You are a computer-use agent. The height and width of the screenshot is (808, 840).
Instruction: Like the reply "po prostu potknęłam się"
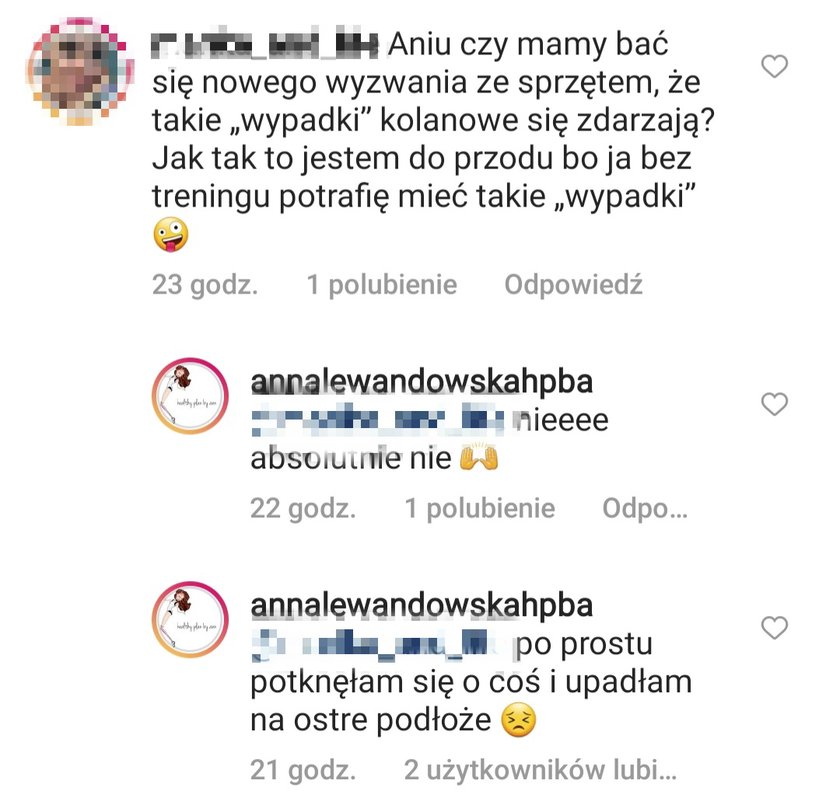point(775,628)
